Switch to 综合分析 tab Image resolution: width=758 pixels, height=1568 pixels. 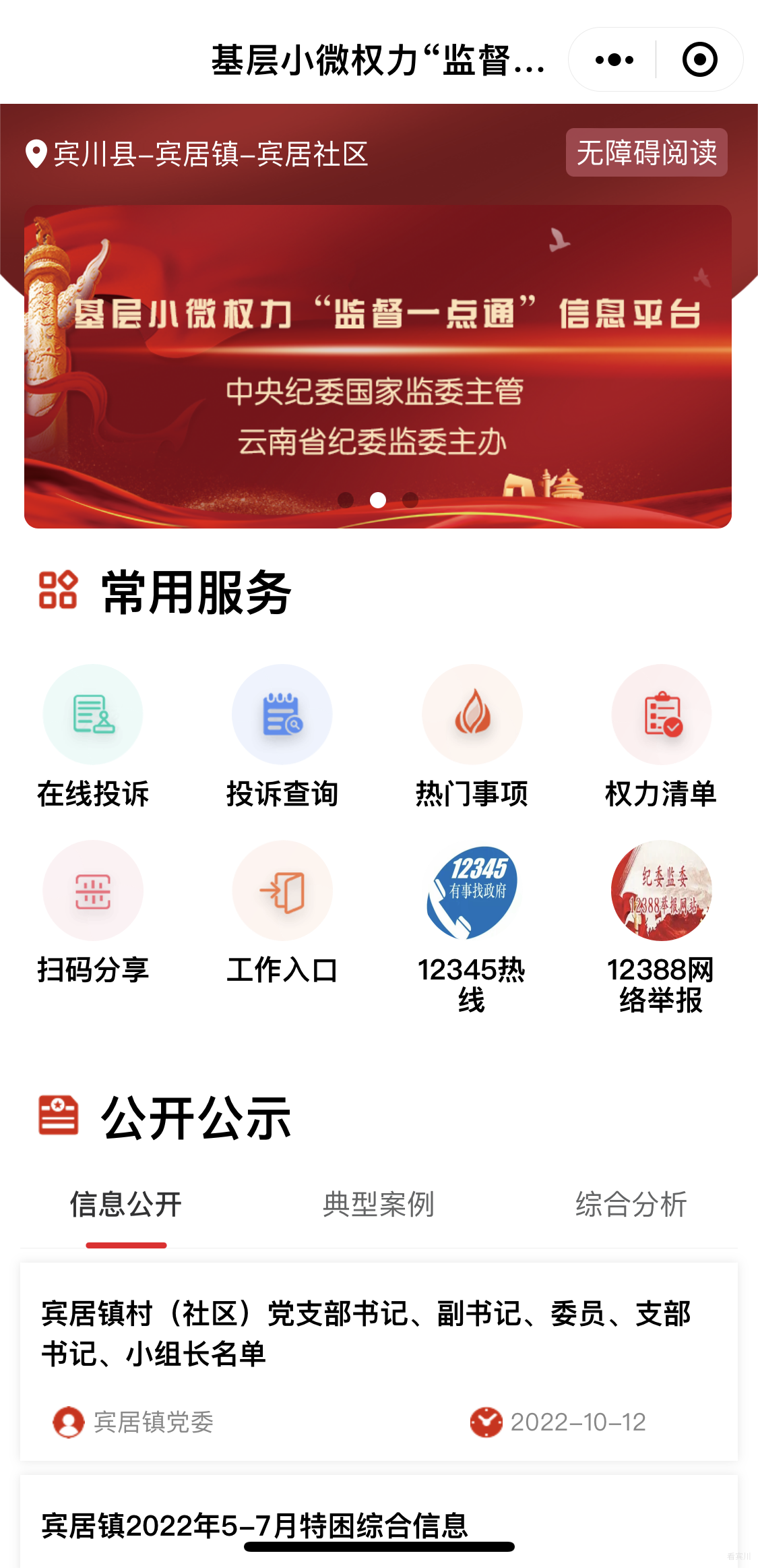631,1205
